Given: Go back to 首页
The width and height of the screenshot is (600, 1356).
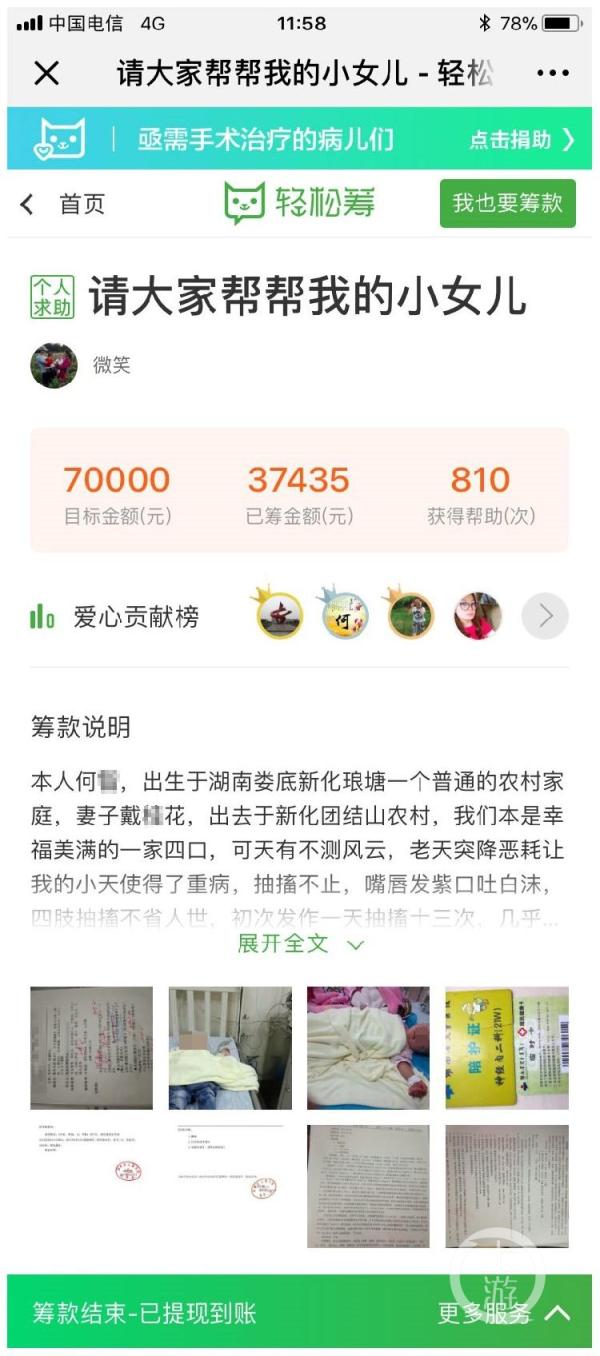Looking at the screenshot, I should tap(63, 204).
